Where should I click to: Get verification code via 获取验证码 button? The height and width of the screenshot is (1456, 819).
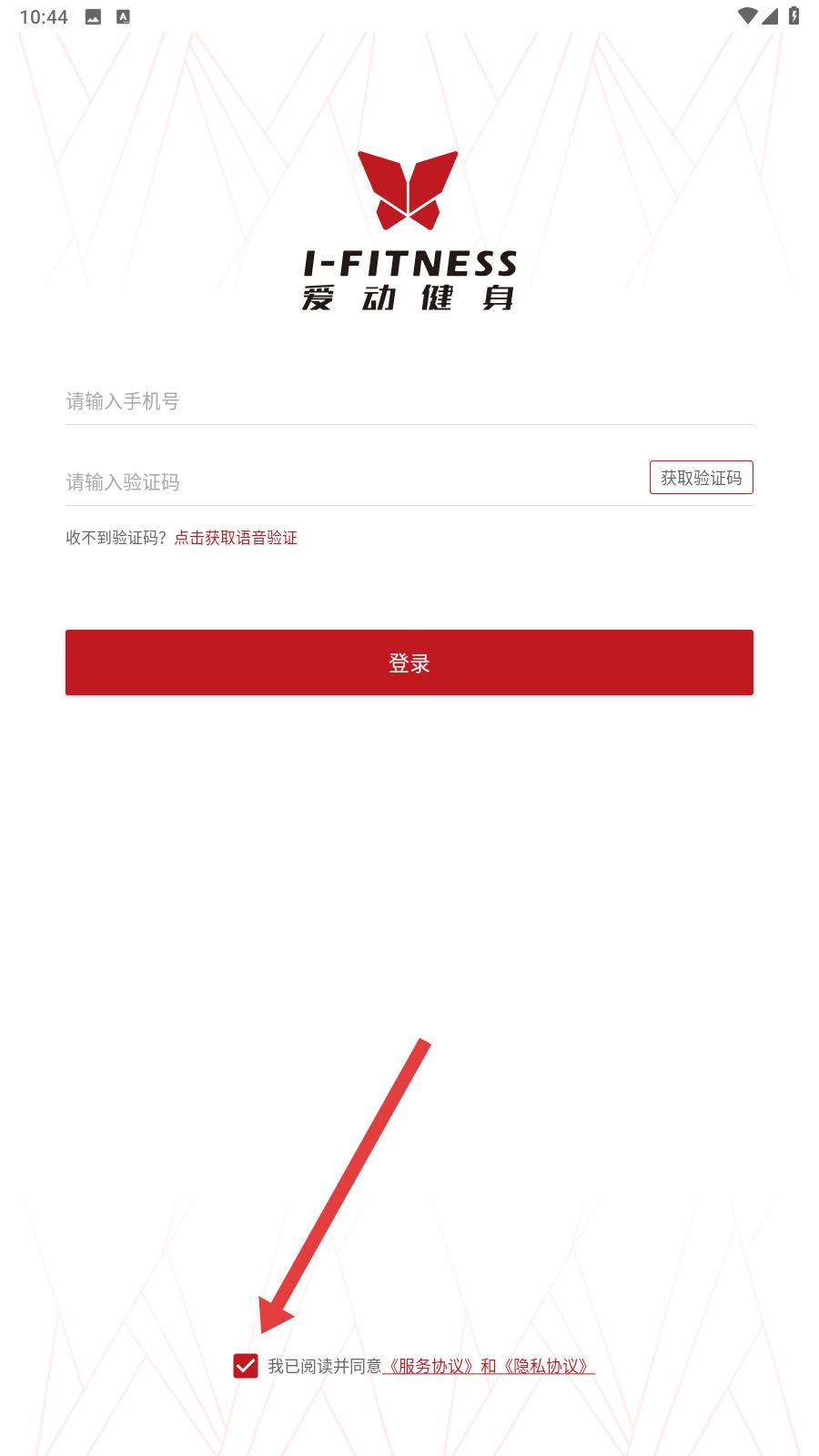coord(701,478)
